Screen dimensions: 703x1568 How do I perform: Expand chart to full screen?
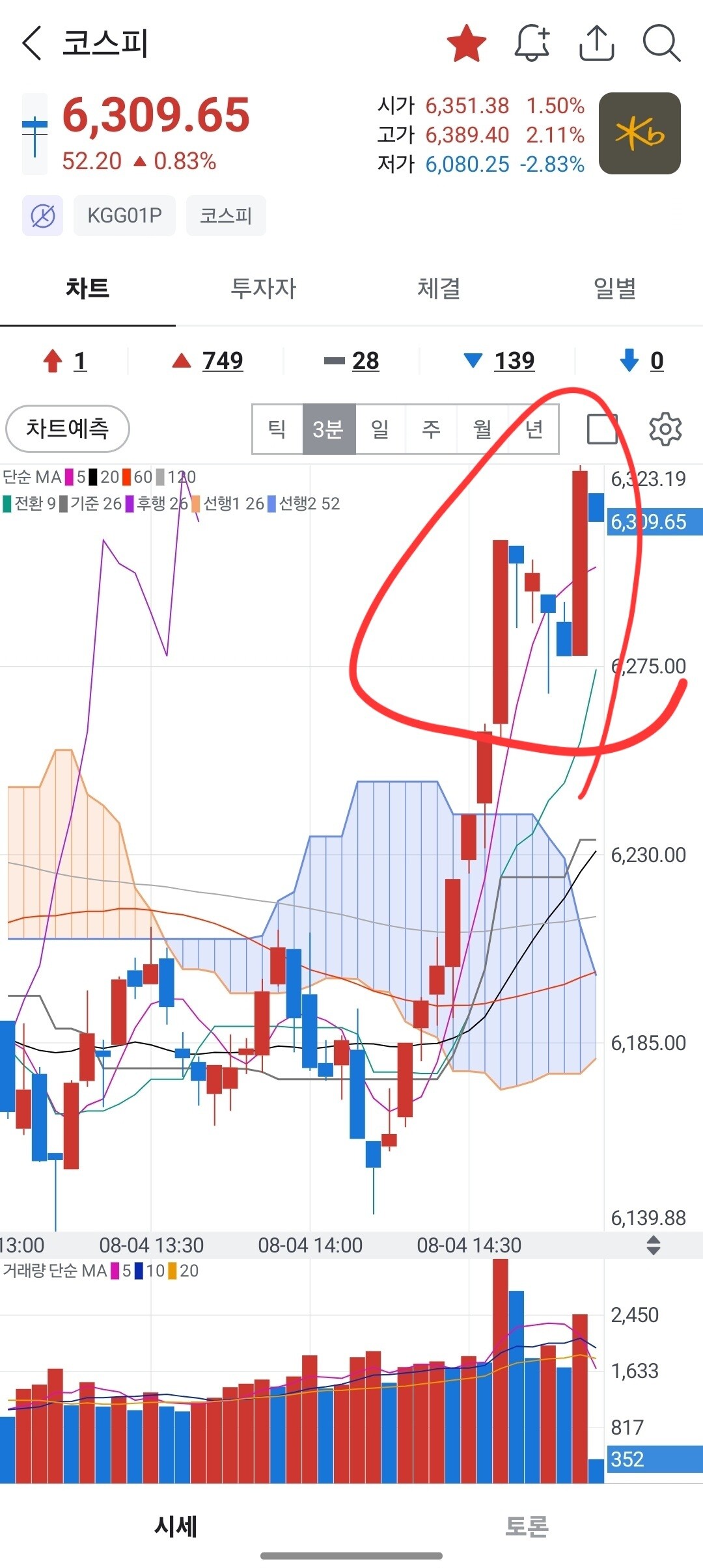(602, 429)
